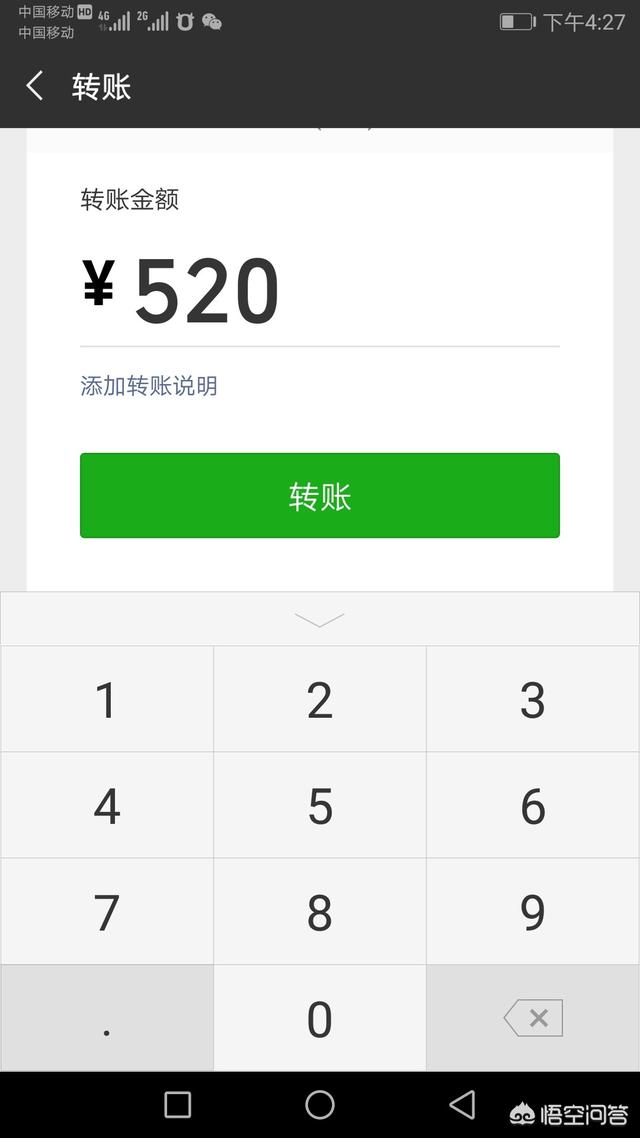Image resolution: width=640 pixels, height=1138 pixels.
Task: Go to the home screen
Action: click(320, 1105)
